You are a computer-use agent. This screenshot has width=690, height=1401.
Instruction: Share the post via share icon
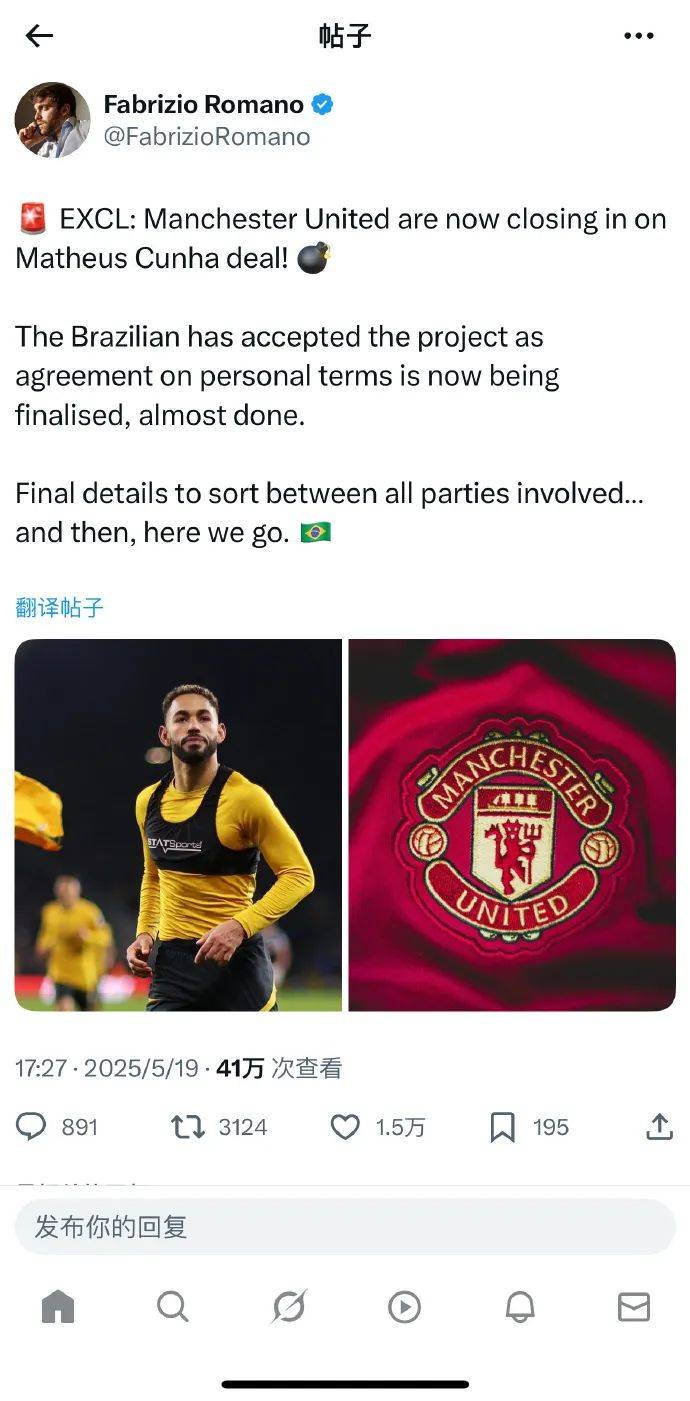tap(659, 1127)
